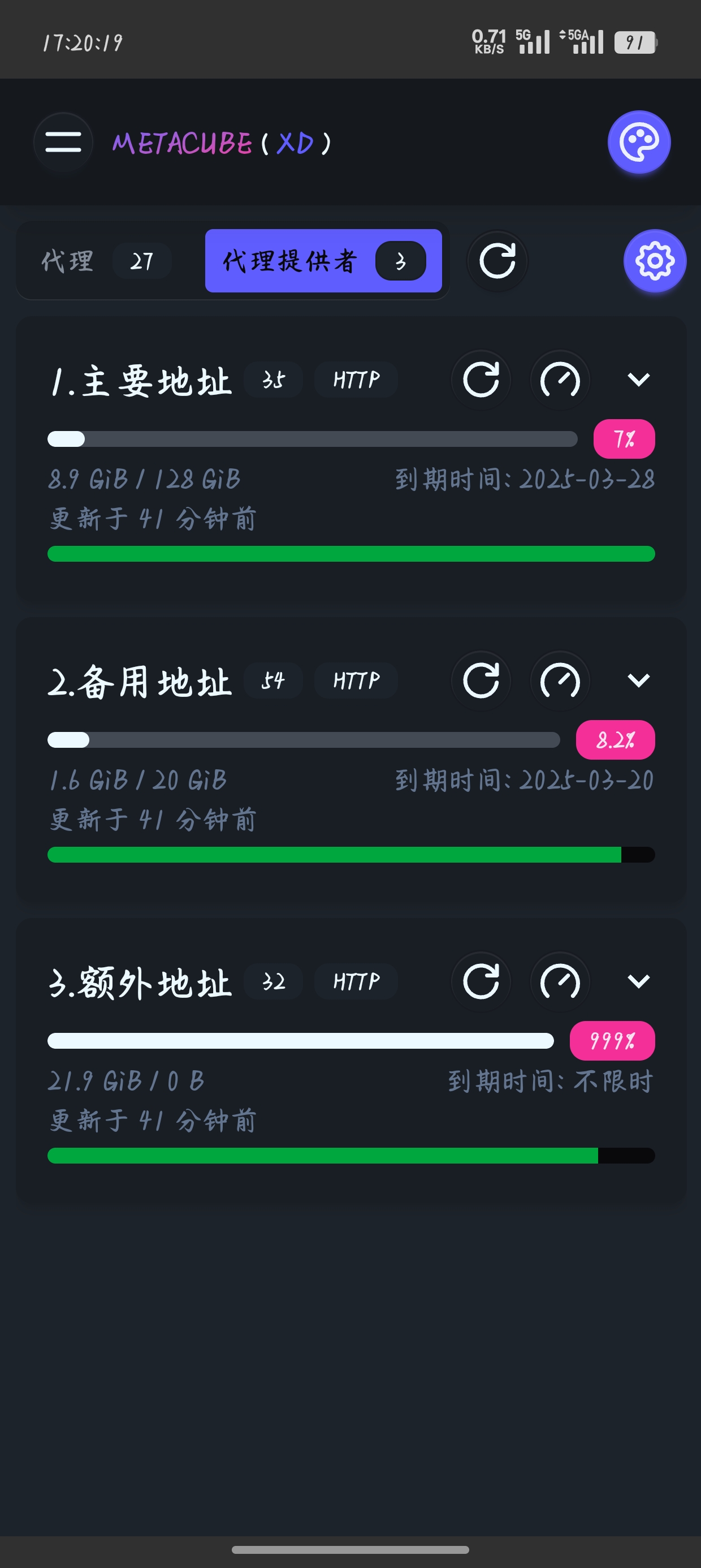The height and width of the screenshot is (1568, 701).
Task: Open the hamburger drawer menu
Action: pyautogui.click(x=63, y=143)
